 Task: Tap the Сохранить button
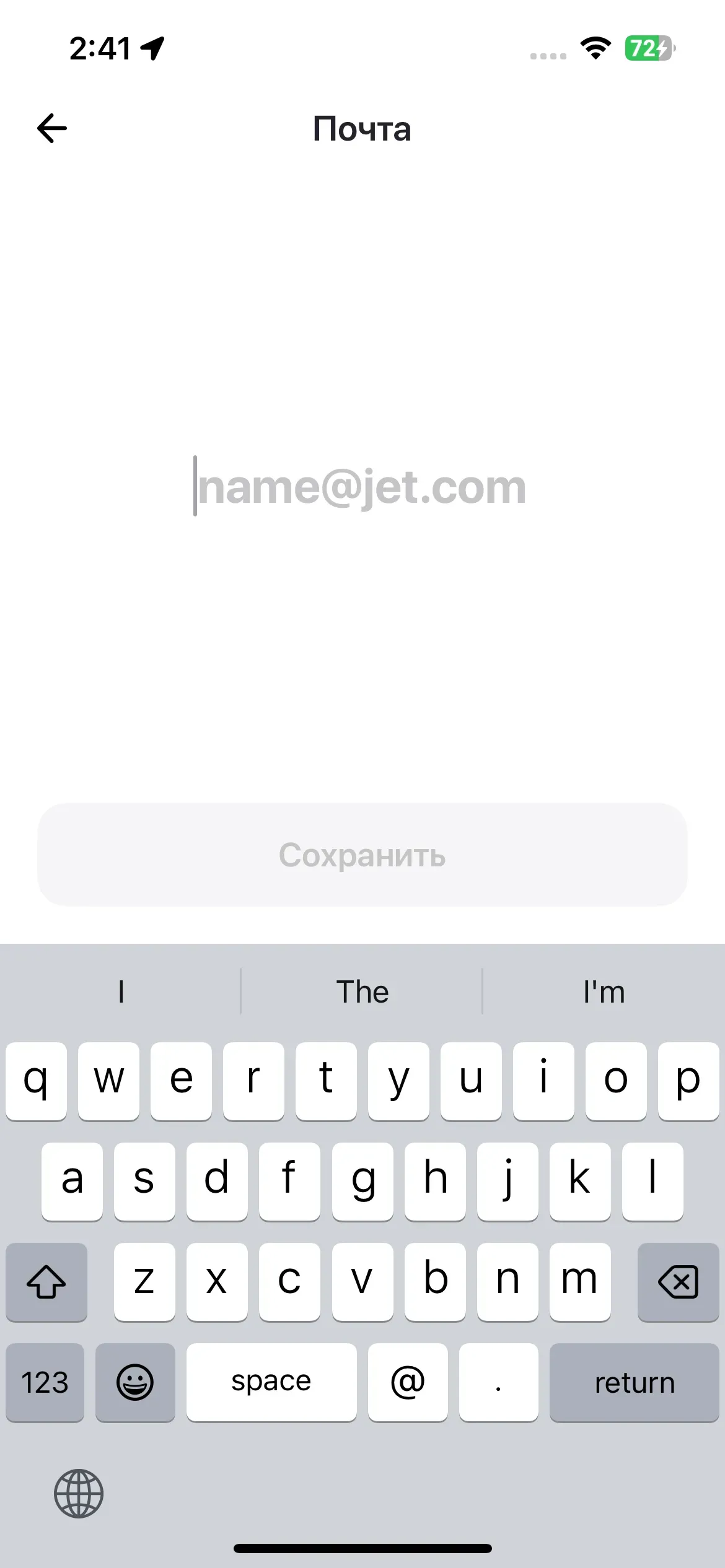click(x=362, y=855)
